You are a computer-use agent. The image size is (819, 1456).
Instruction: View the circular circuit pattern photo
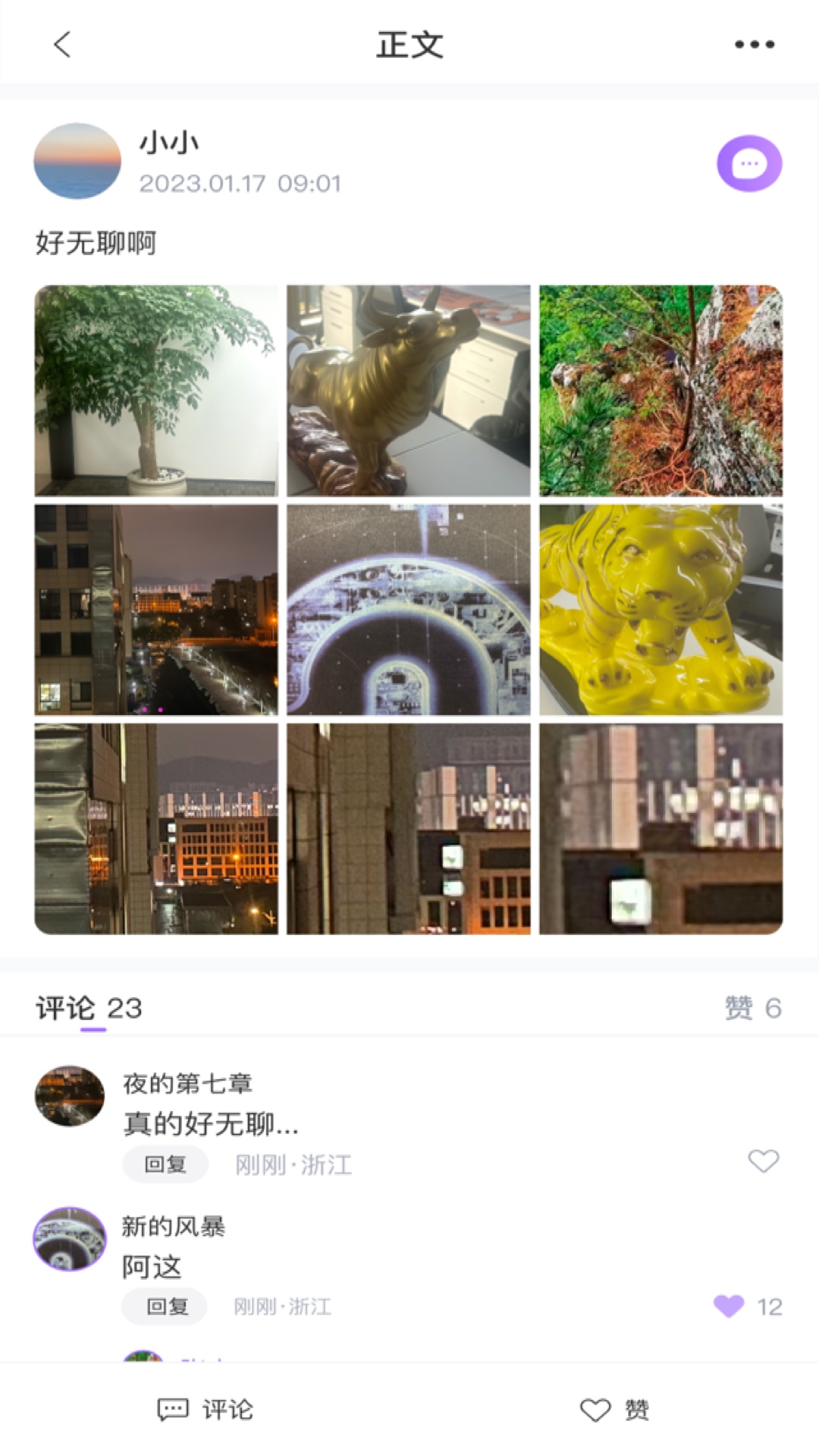click(409, 610)
